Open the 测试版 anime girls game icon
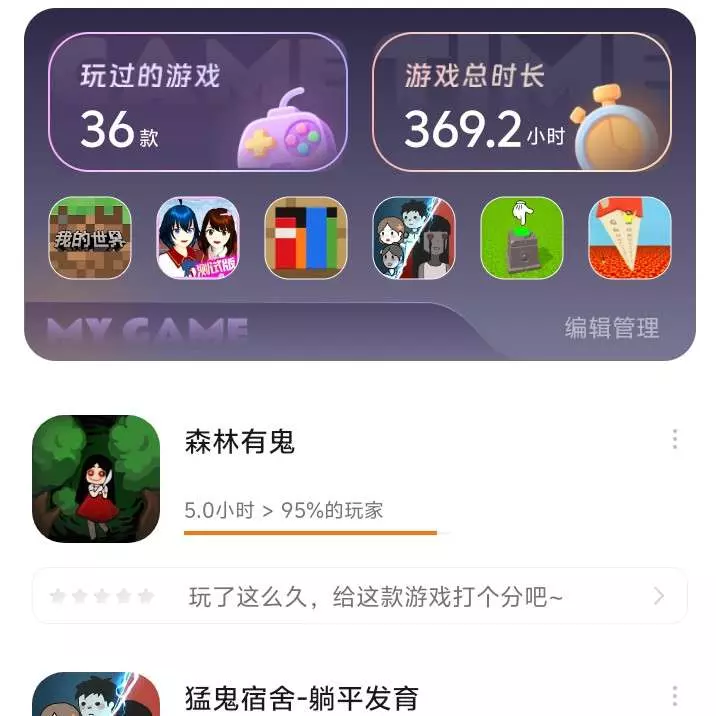 coord(198,238)
